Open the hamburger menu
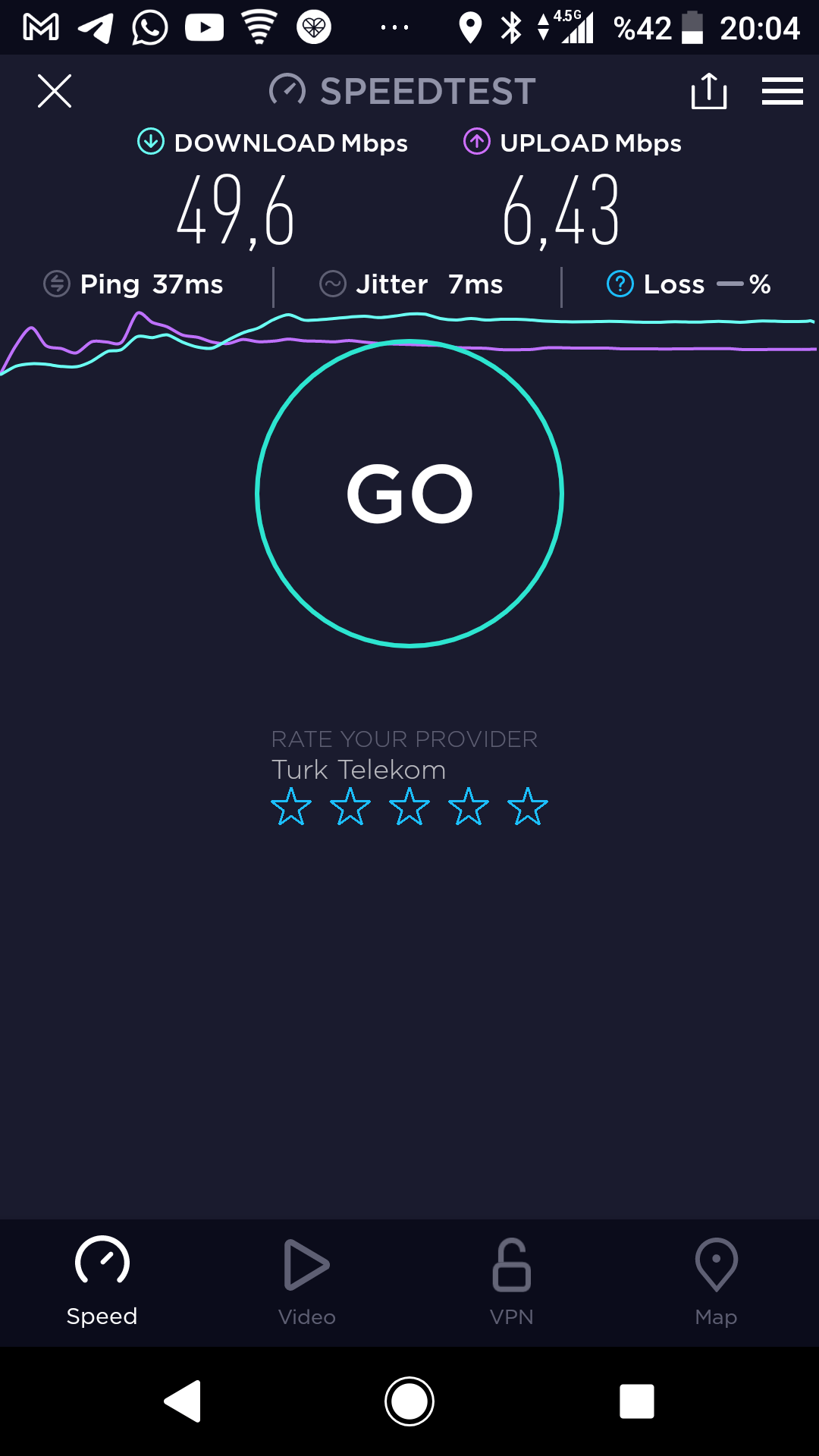The height and width of the screenshot is (1456, 819). [783, 91]
